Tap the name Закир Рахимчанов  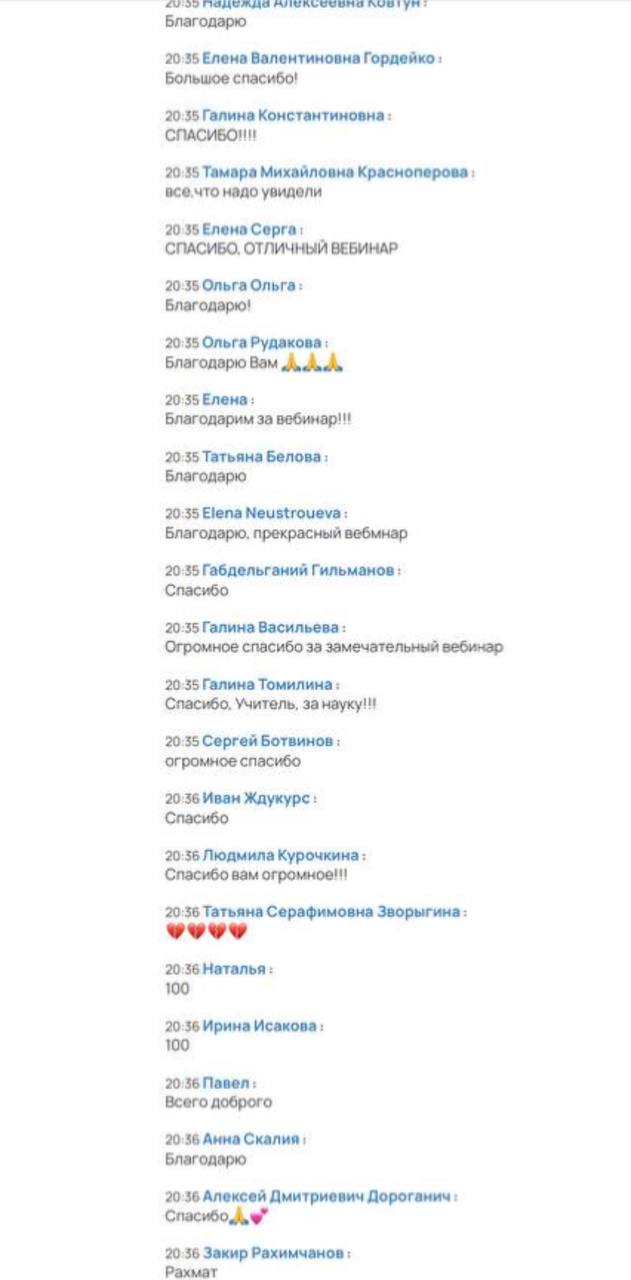pyautogui.click(x=273, y=1253)
